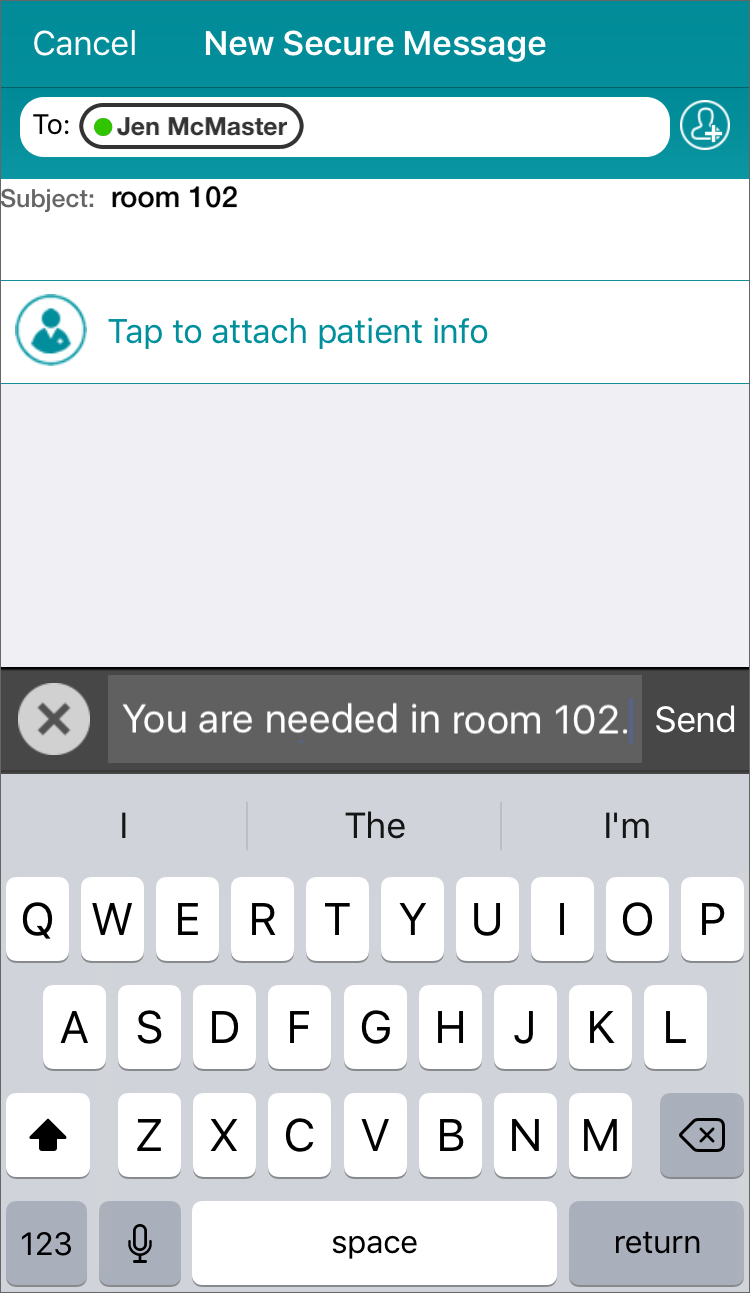The width and height of the screenshot is (750, 1293).
Task: Select the Jen McMaster recipient chip
Action: pos(191,127)
